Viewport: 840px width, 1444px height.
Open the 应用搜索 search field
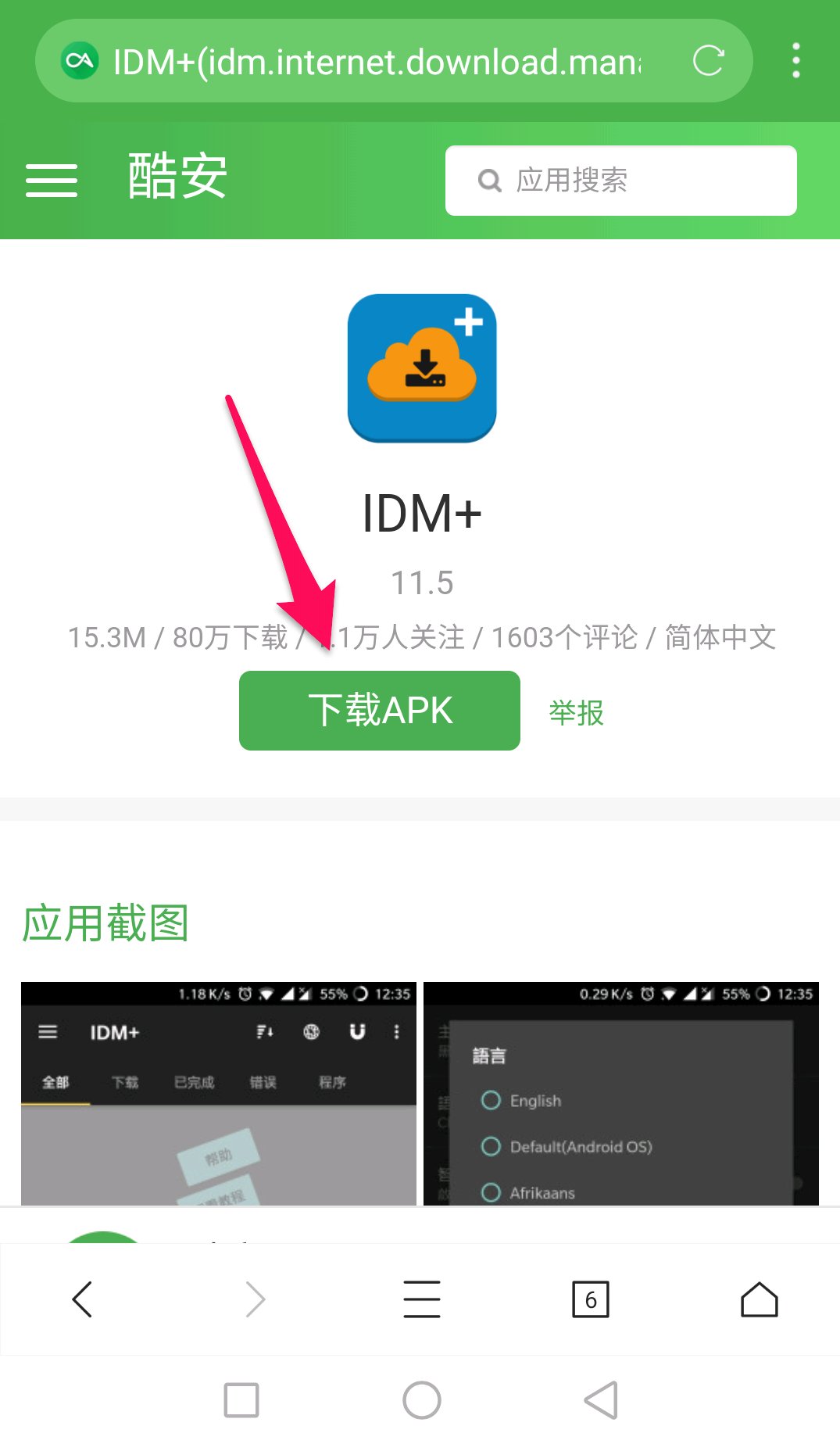click(x=621, y=181)
